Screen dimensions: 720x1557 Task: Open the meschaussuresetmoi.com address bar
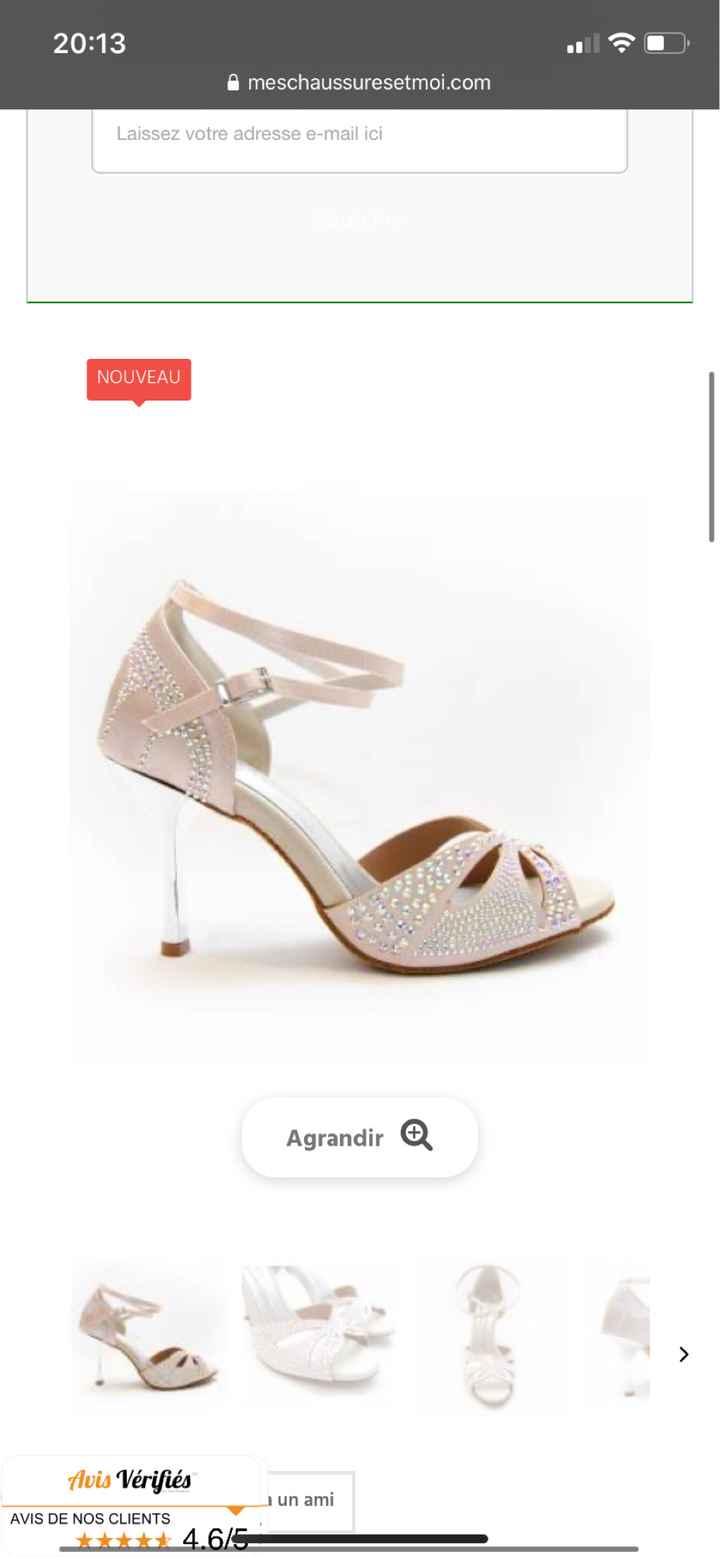point(369,82)
